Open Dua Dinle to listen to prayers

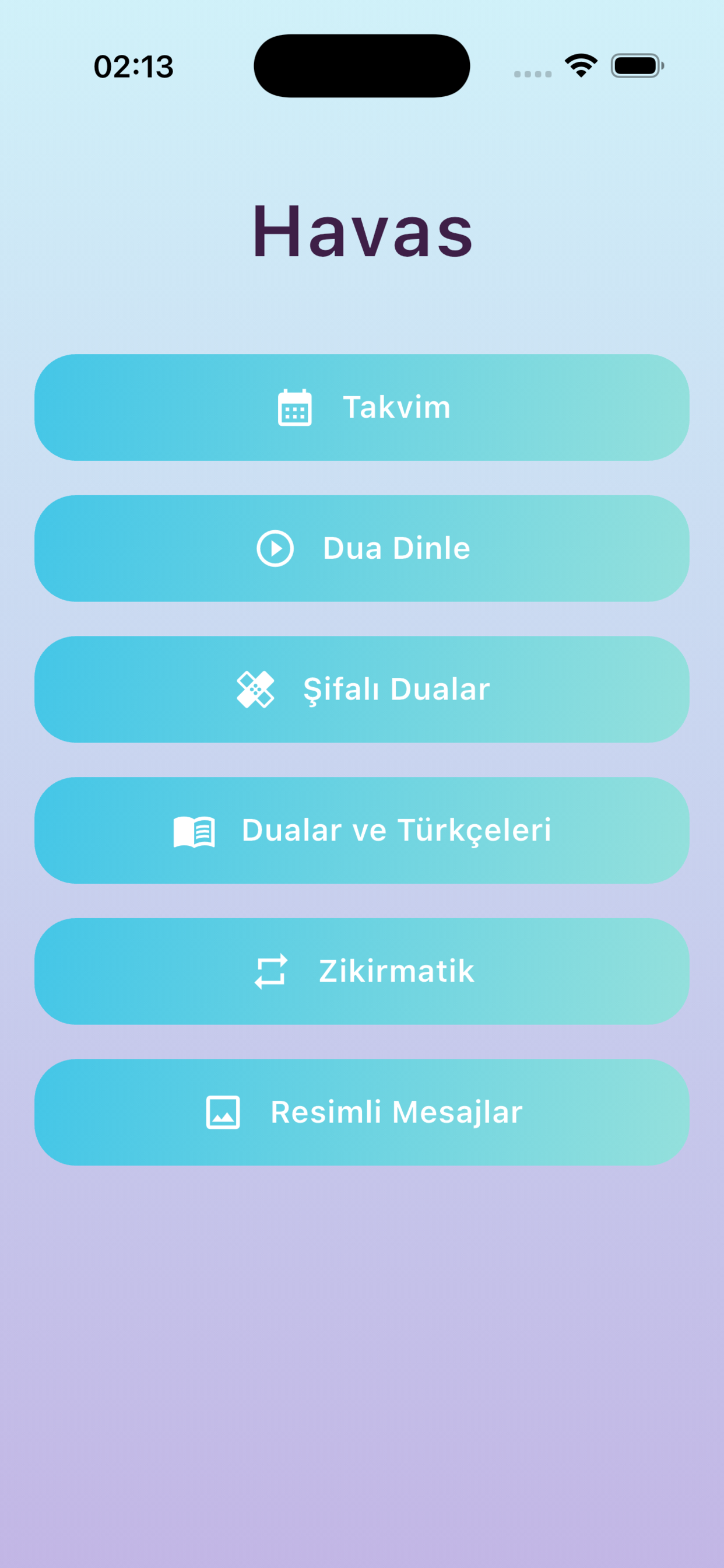pos(362,548)
